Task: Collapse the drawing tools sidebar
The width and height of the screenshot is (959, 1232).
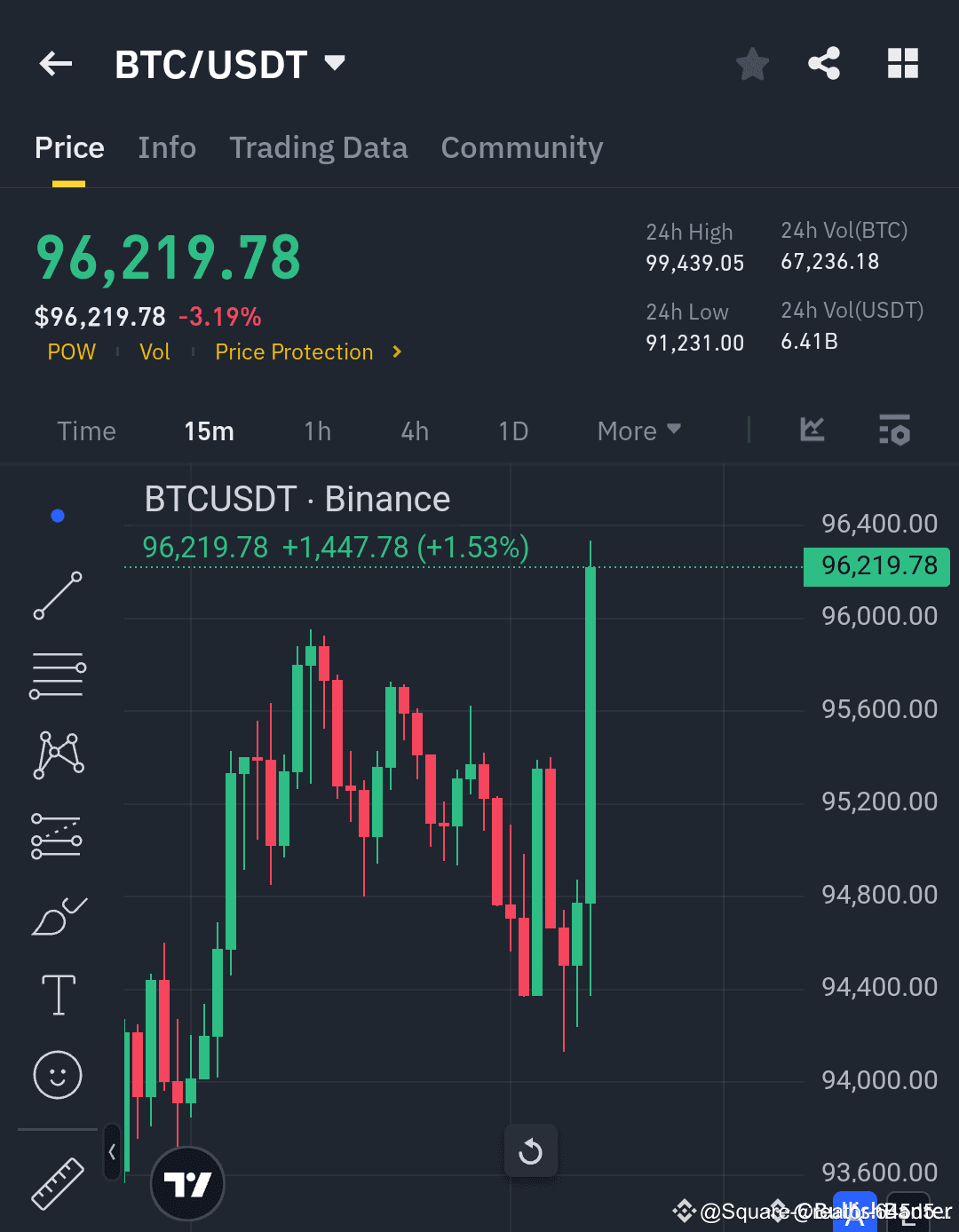Action: pos(112,1149)
